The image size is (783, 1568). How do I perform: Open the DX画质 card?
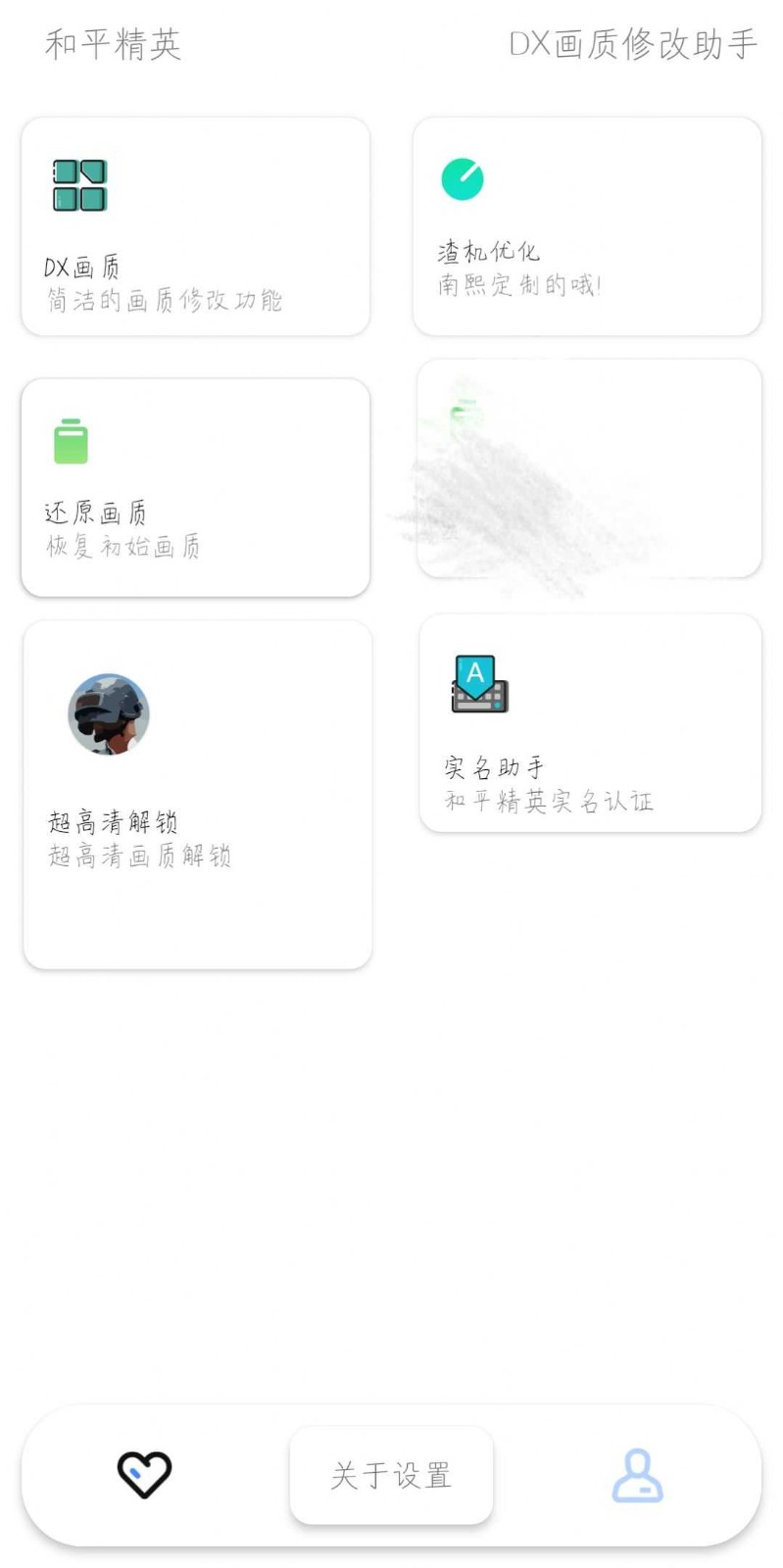pos(195,226)
